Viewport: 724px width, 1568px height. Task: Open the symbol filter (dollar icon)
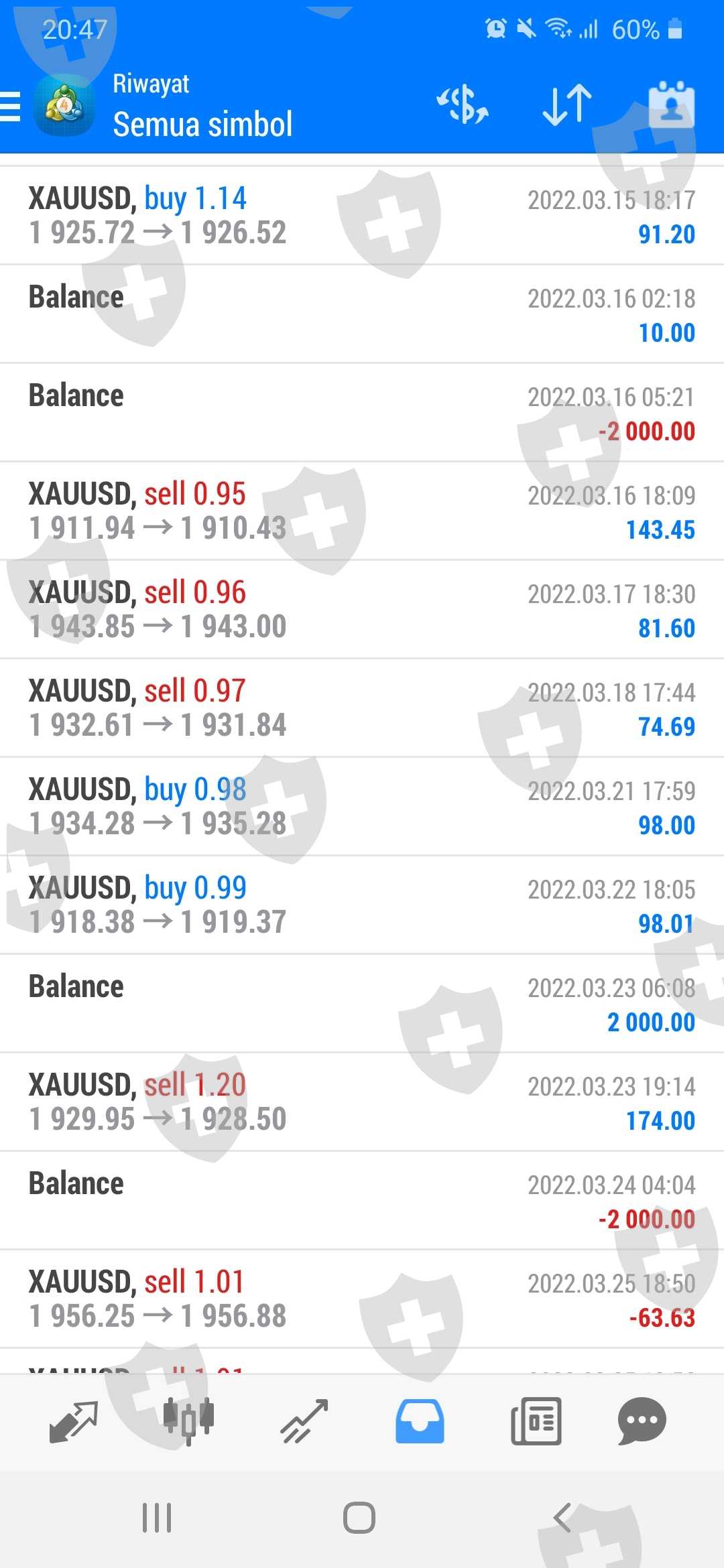click(x=462, y=105)
